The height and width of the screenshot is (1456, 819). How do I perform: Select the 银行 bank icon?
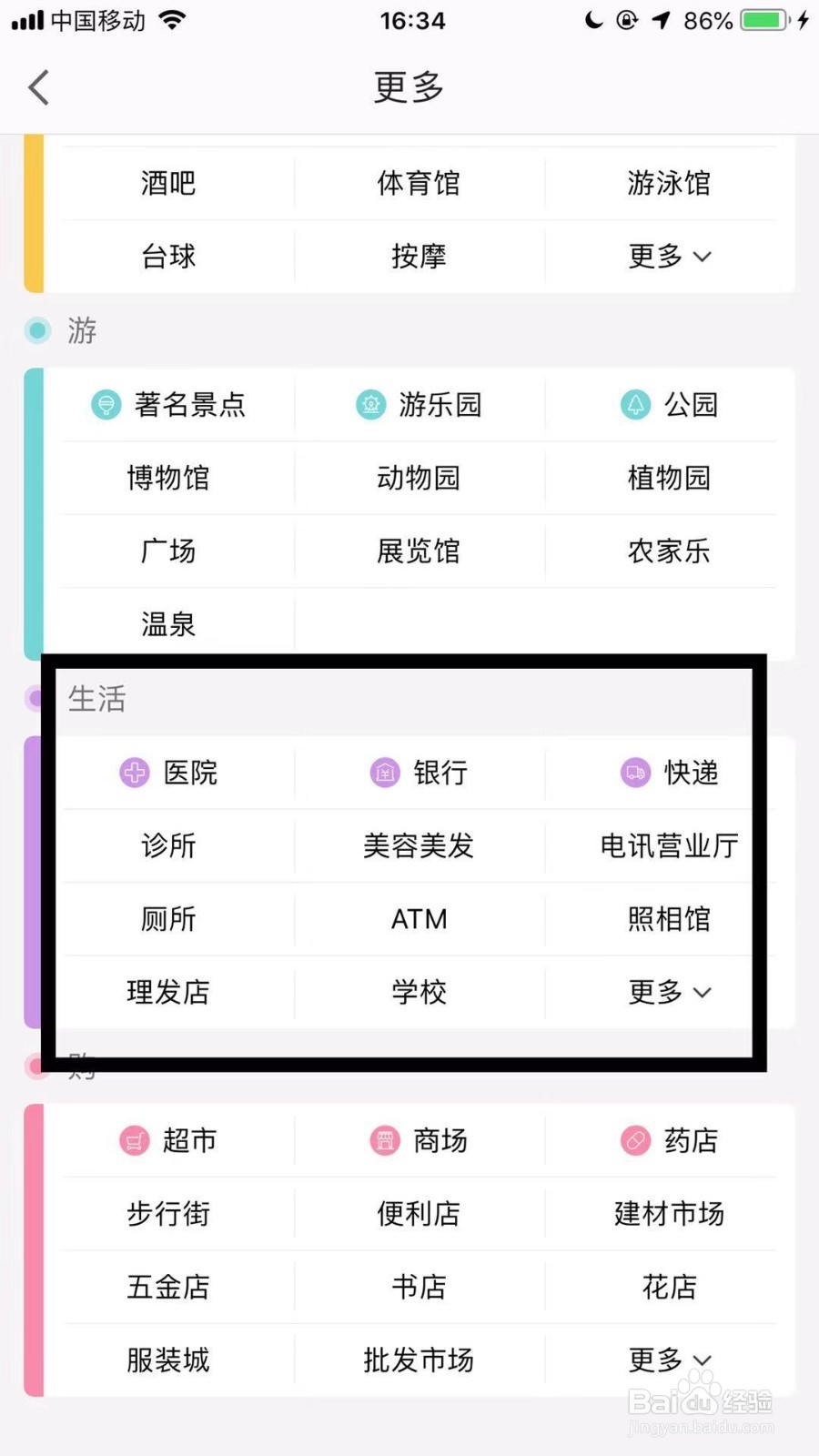[384, 773]
